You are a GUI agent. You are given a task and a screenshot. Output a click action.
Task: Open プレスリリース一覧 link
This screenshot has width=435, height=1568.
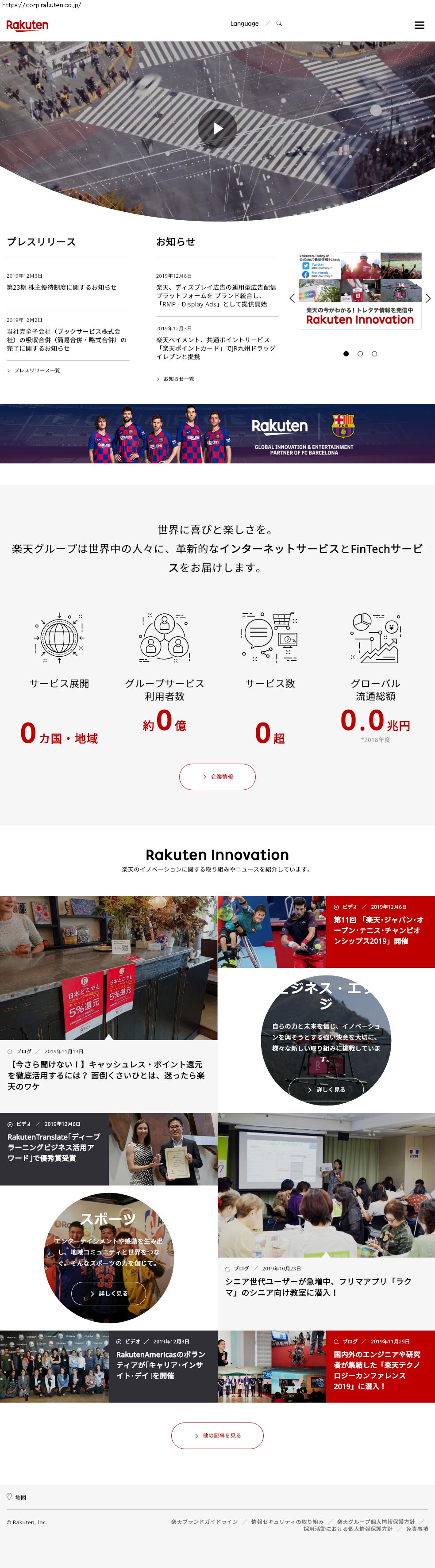37,370
